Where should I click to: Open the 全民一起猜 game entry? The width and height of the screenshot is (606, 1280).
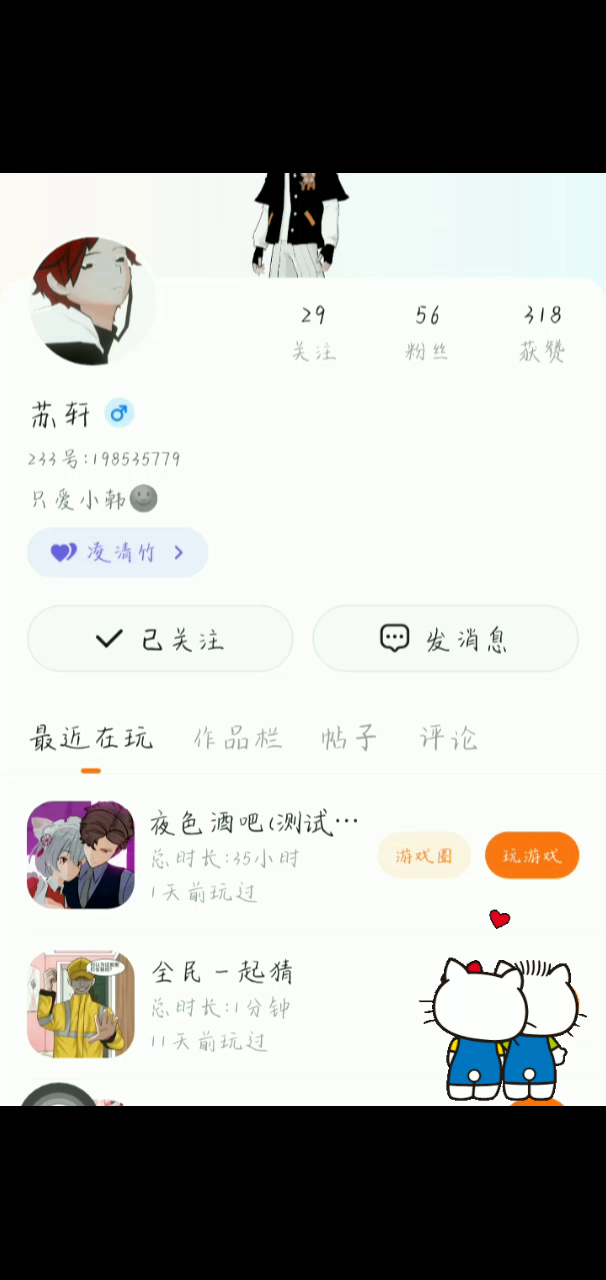point(222,972)
